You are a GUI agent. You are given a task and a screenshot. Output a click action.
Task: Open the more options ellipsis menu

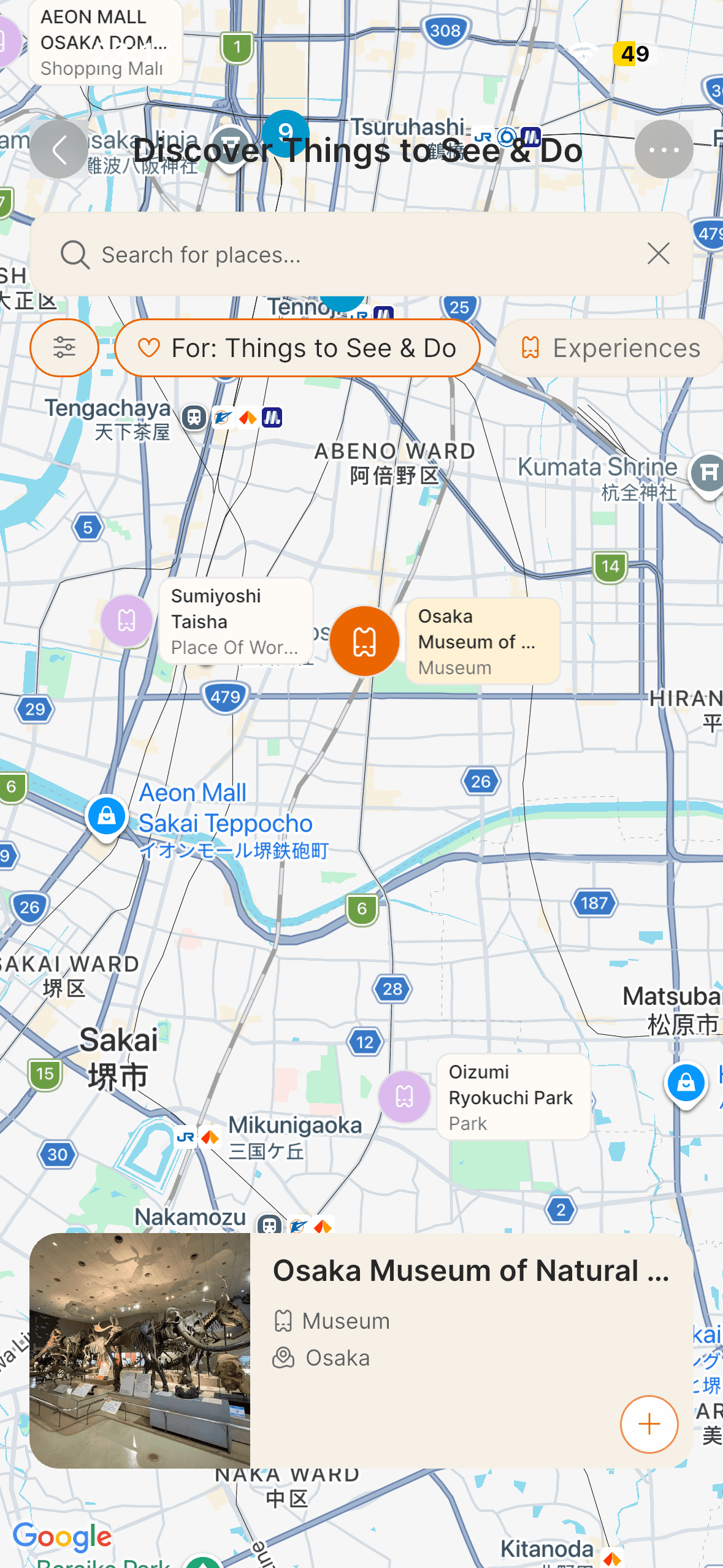(664, 149)
